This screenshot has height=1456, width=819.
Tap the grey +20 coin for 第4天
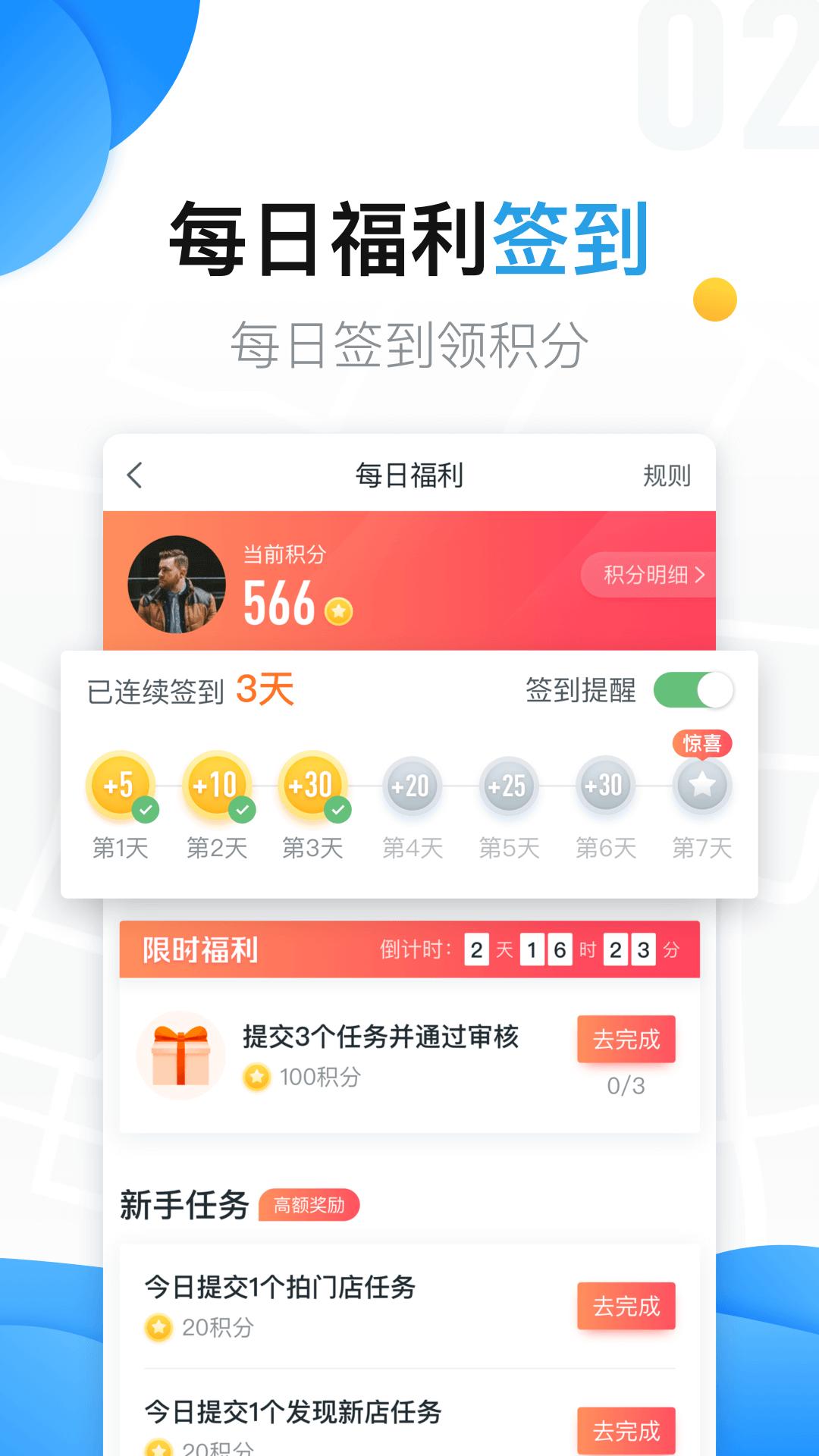[410, 786]
